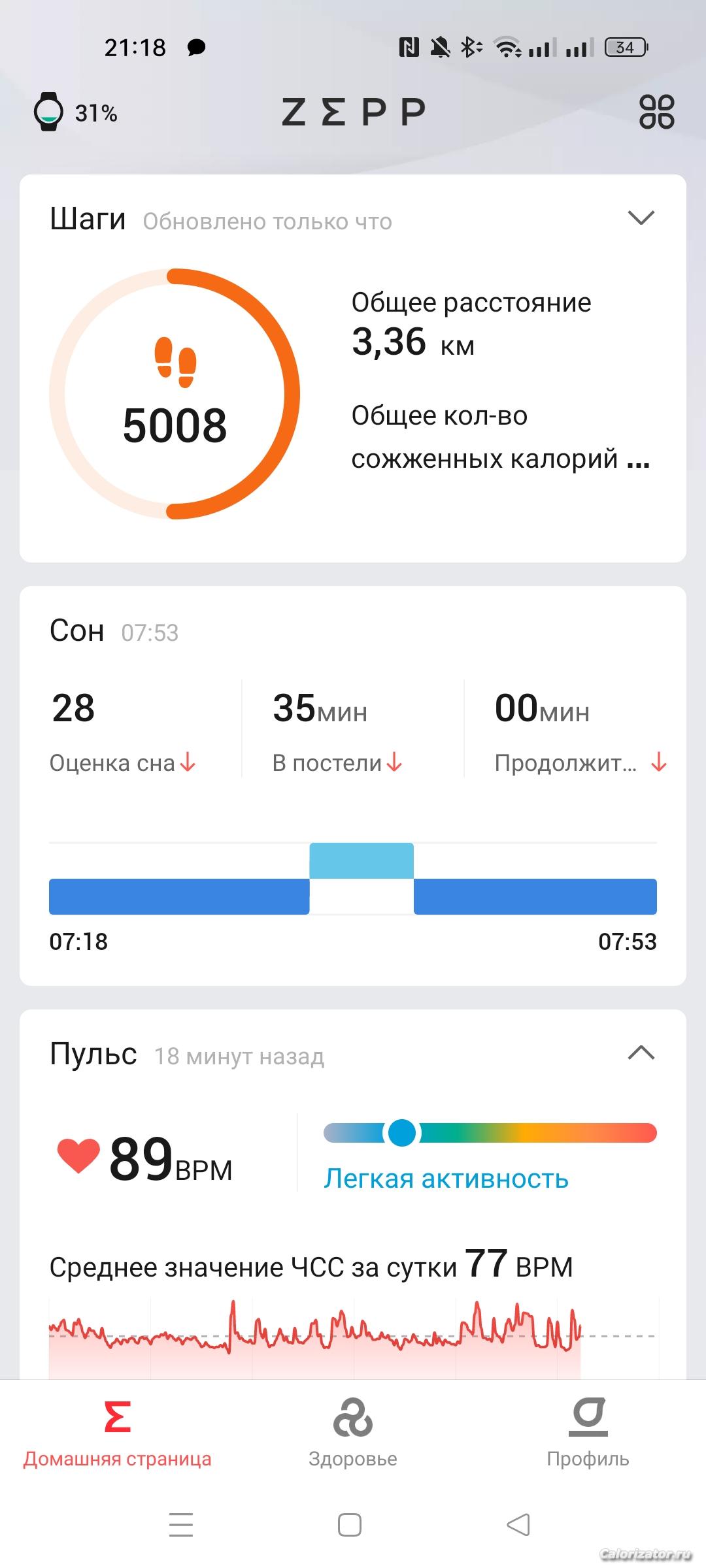This screenshot has height=1568, width=706.
Task: Switch to the Профиль tab
Action: 588,1433
